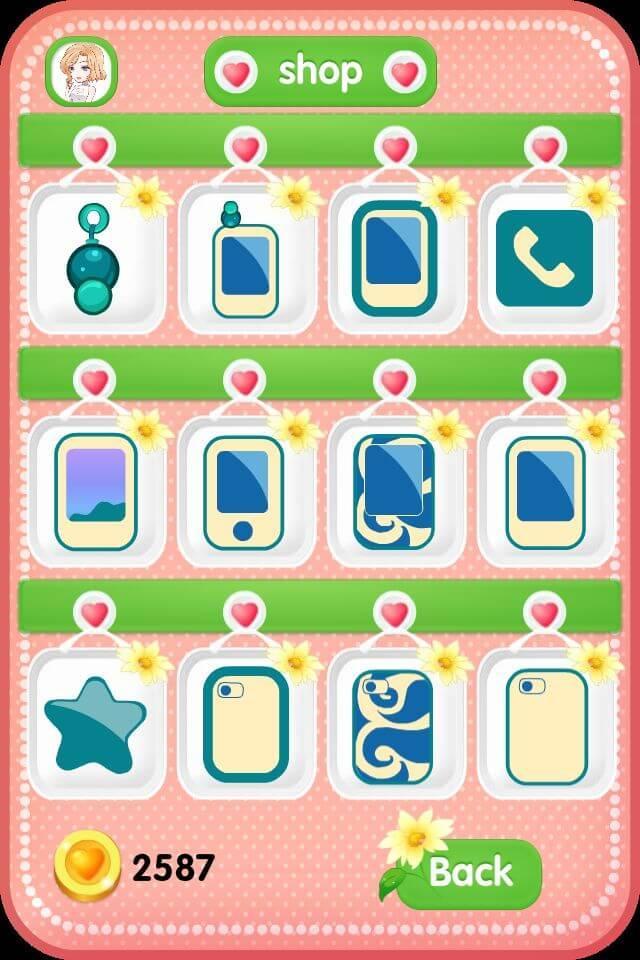Go back using the Back button
This screenshot has height=960, width=640.
pyautogui.click(x=470, y=873)
